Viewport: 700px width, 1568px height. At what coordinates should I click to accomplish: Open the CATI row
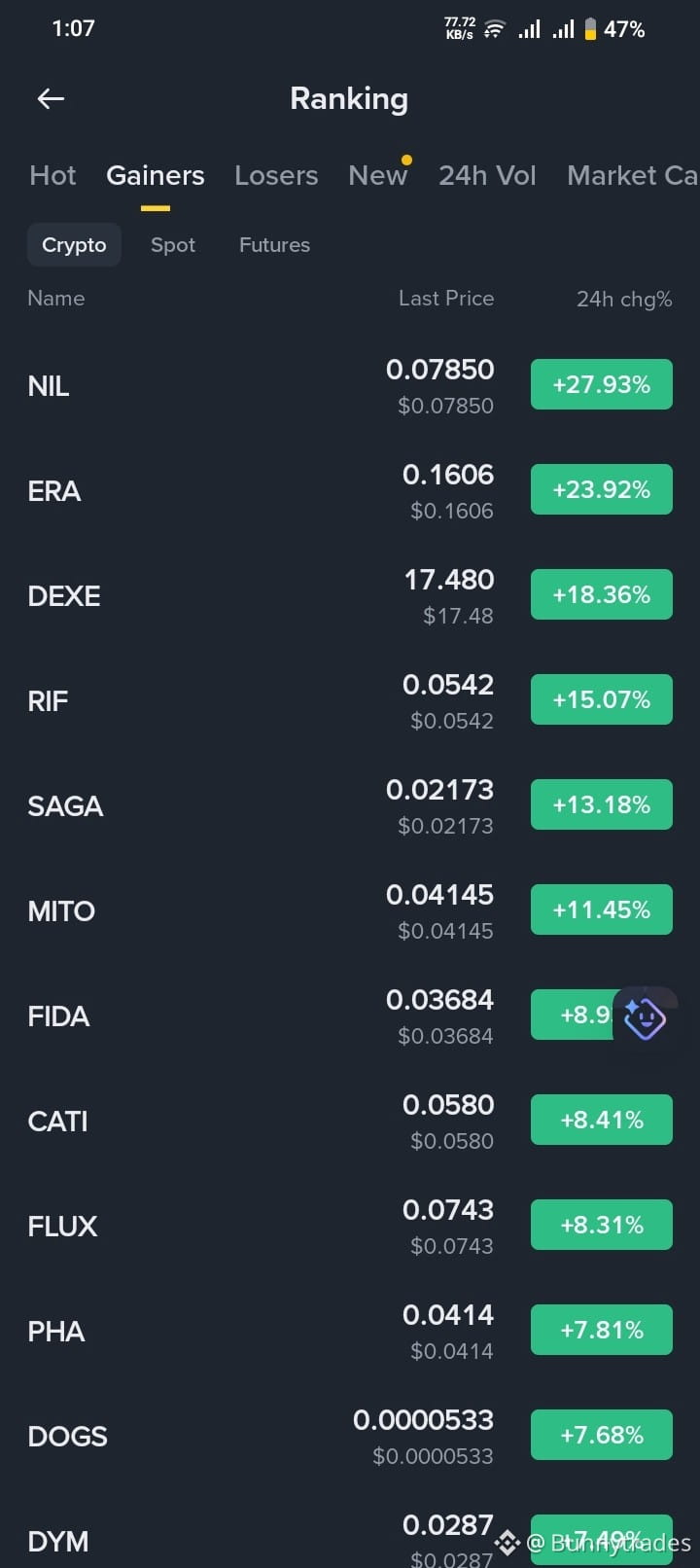(x=350, y=1122)
